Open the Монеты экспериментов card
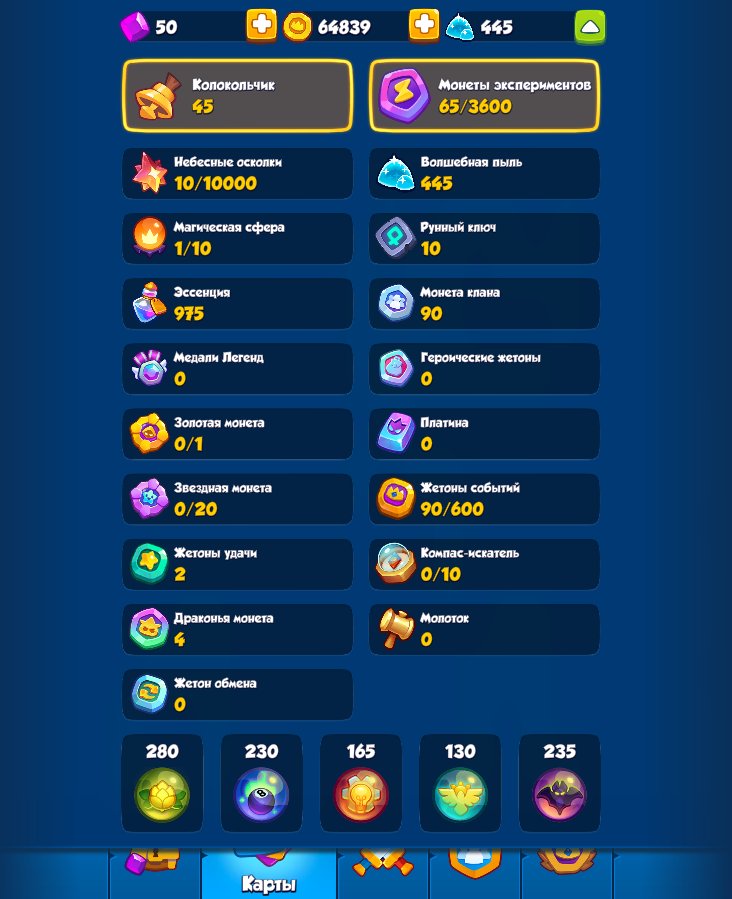The image size is (732, 899). tap(484, 96)
